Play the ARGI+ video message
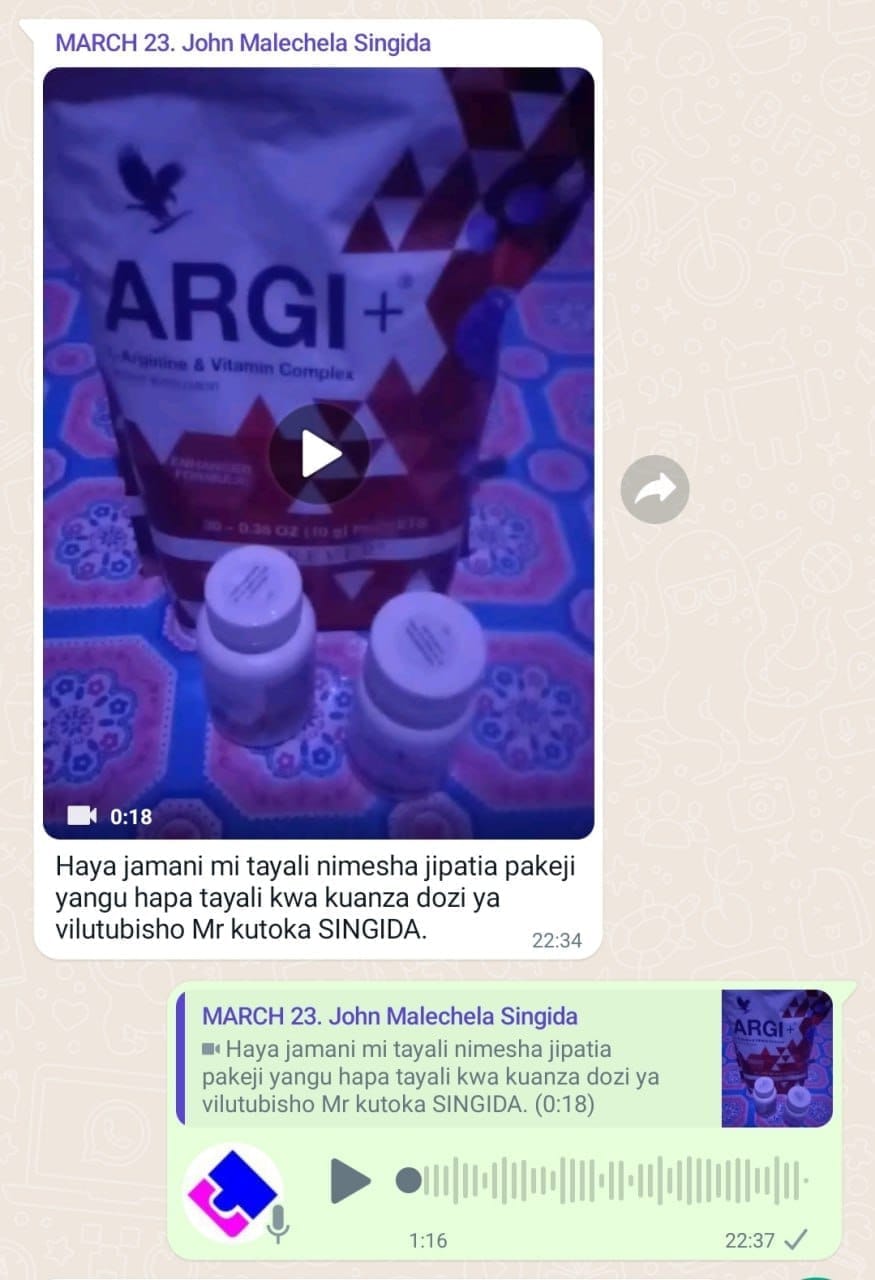The height and width of the screenshot is (1280, 875). (x=319, y=455)
